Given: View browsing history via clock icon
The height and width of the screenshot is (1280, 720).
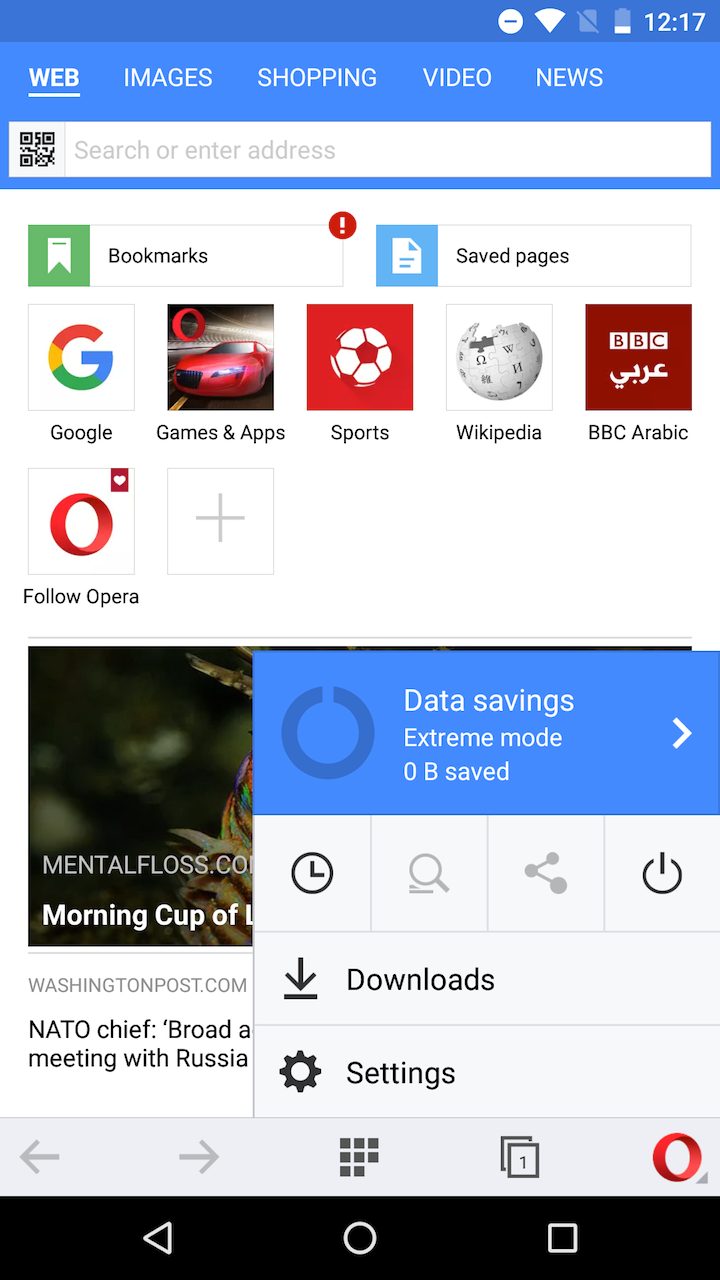Looking at the screenshot, I should pyautogui.click(x=312, y=874).
